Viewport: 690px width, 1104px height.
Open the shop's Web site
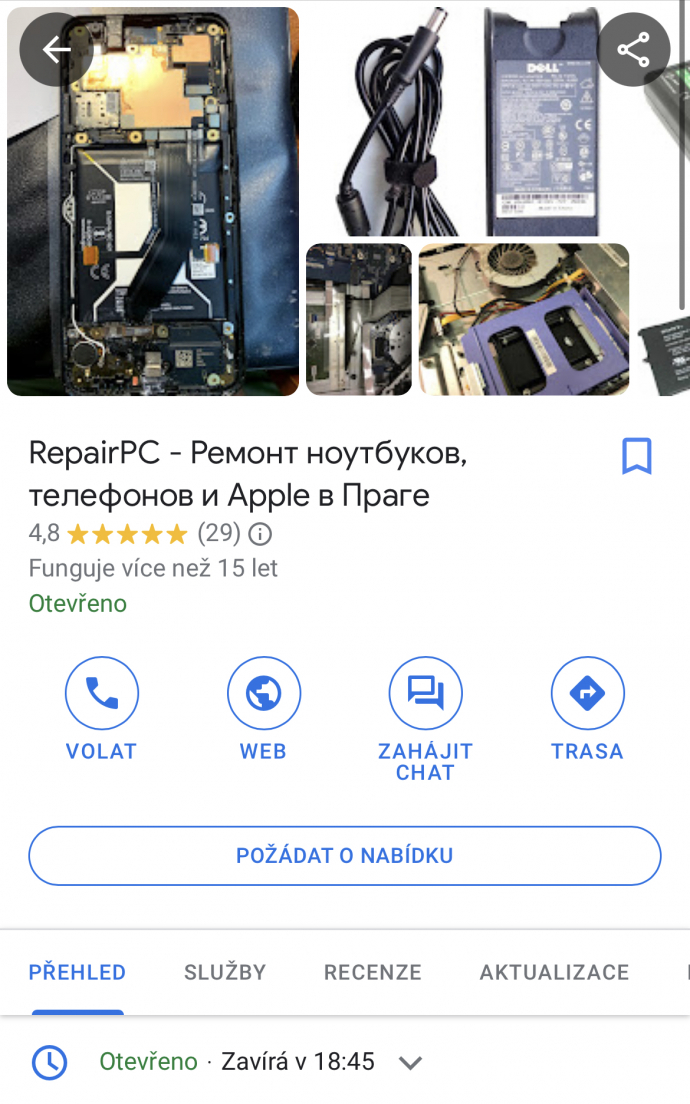coord(263,694)
